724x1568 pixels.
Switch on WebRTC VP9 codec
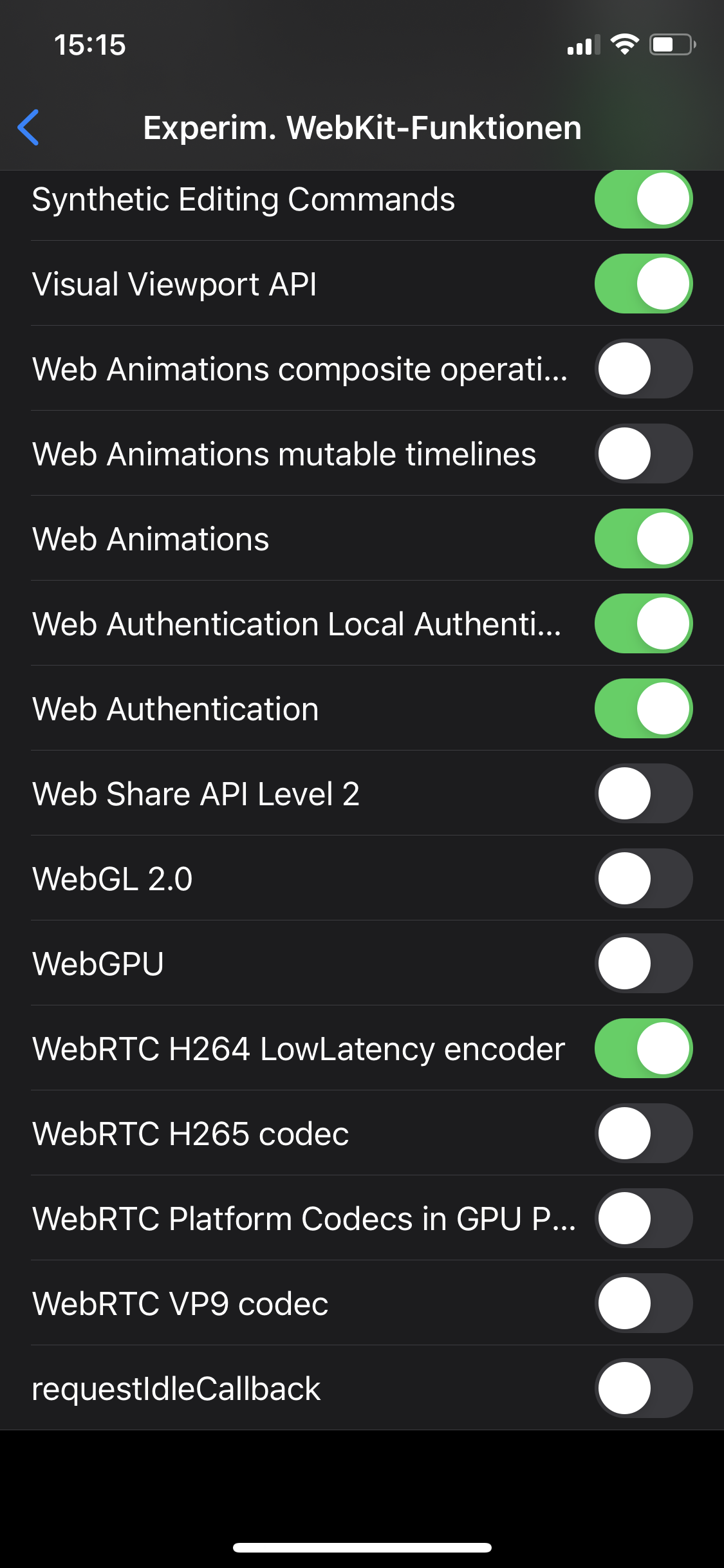(x=643, y=1303)
